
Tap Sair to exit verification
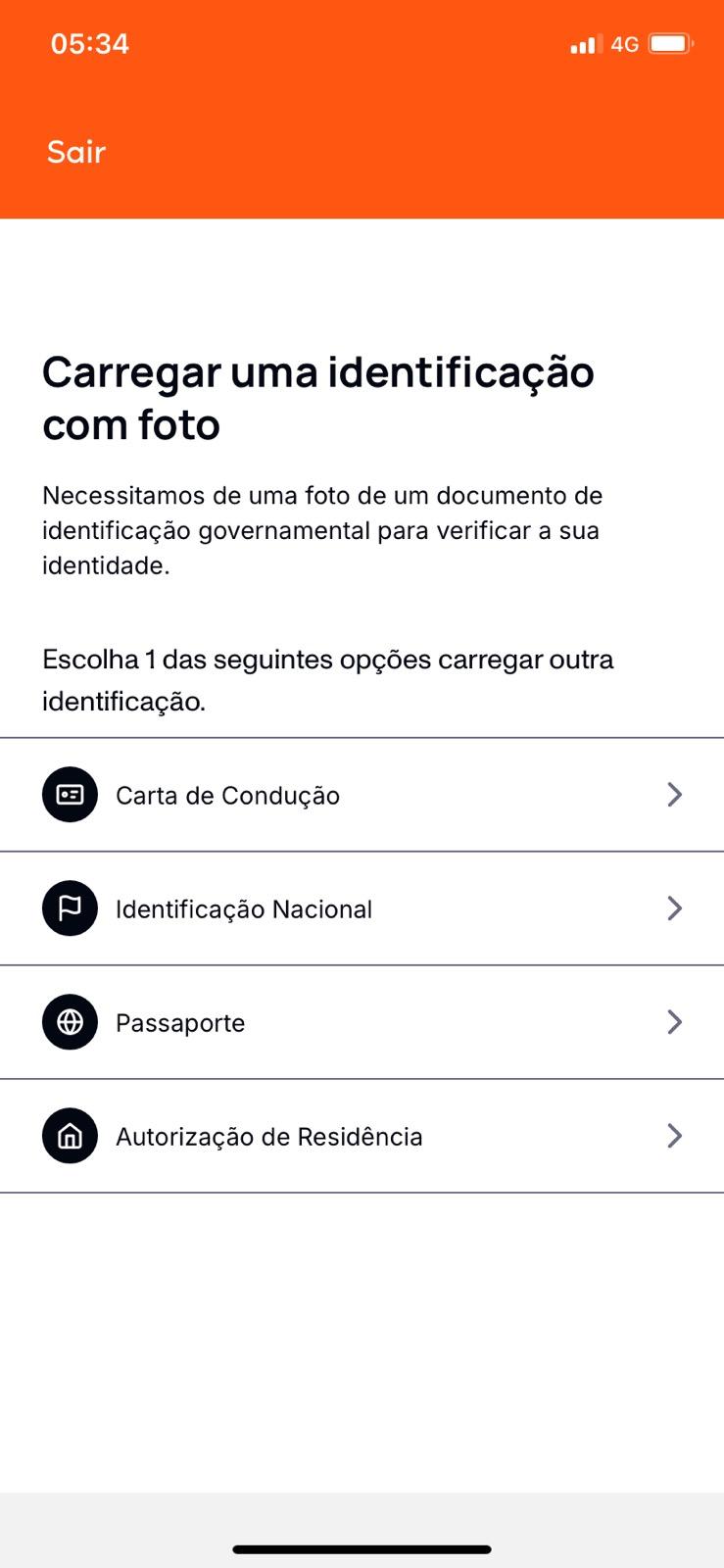76,152
